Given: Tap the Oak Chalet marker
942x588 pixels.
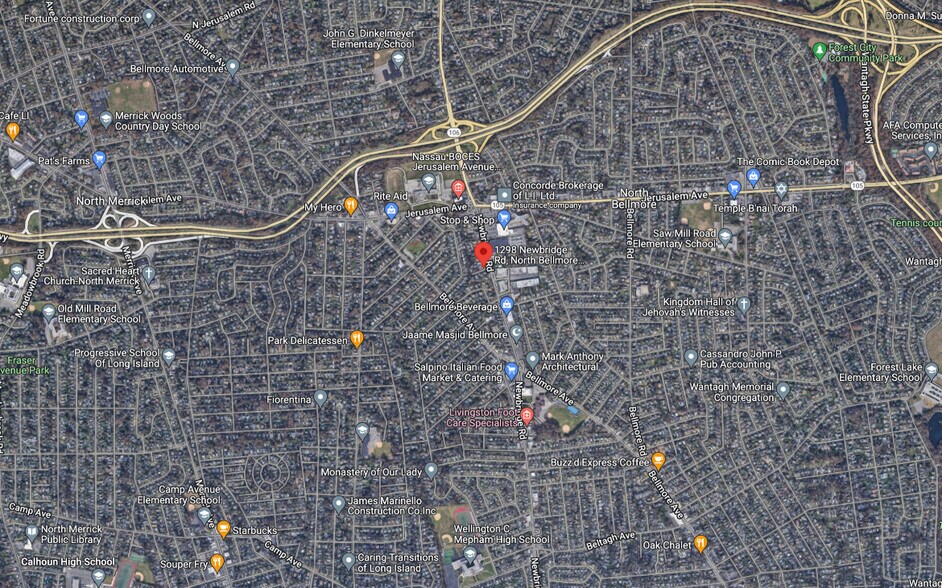Looking at the screenshot, I should (701, 544).
